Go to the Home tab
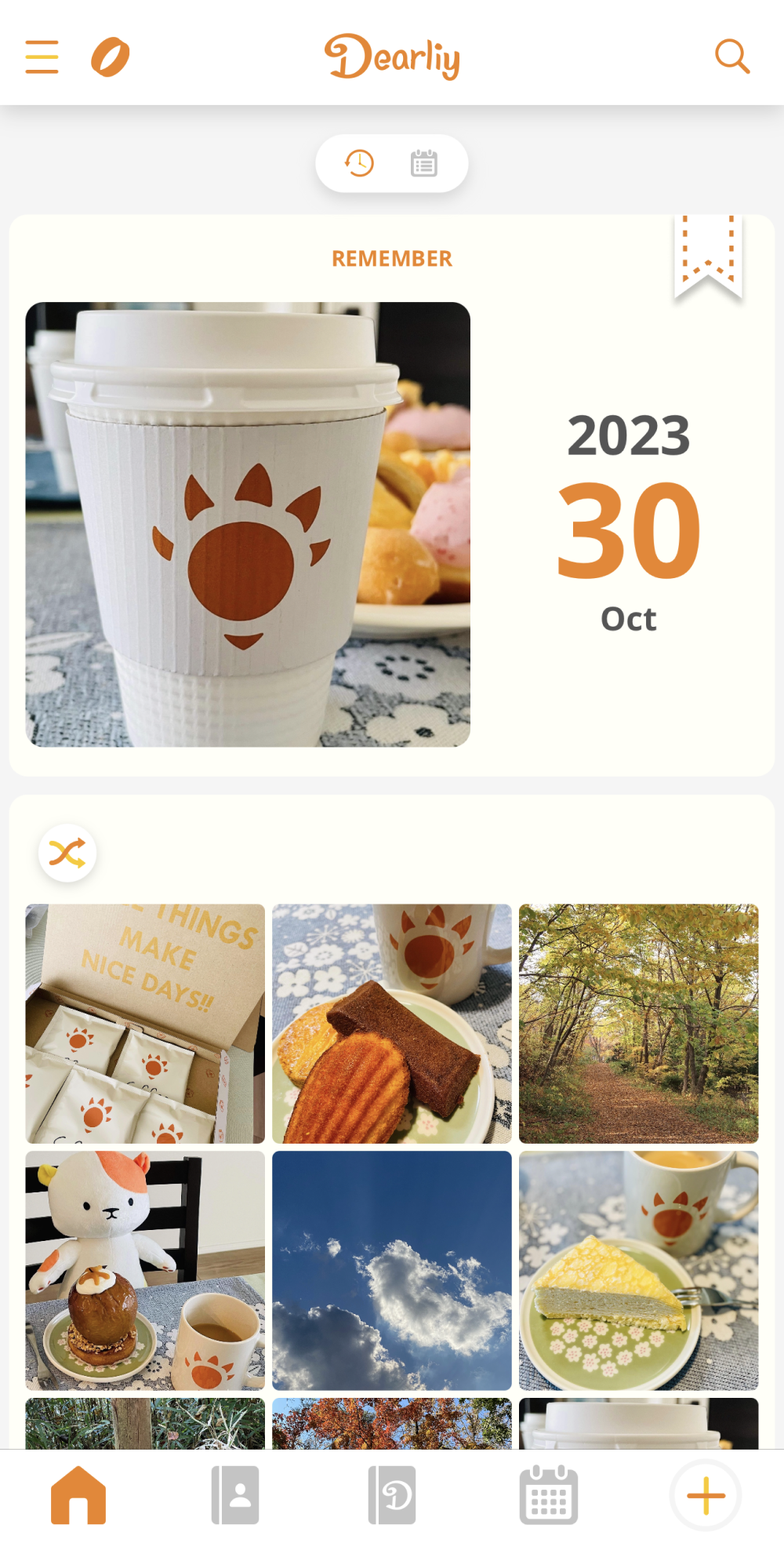Screen dimensions: 784x1543 tap(78, 1495)
